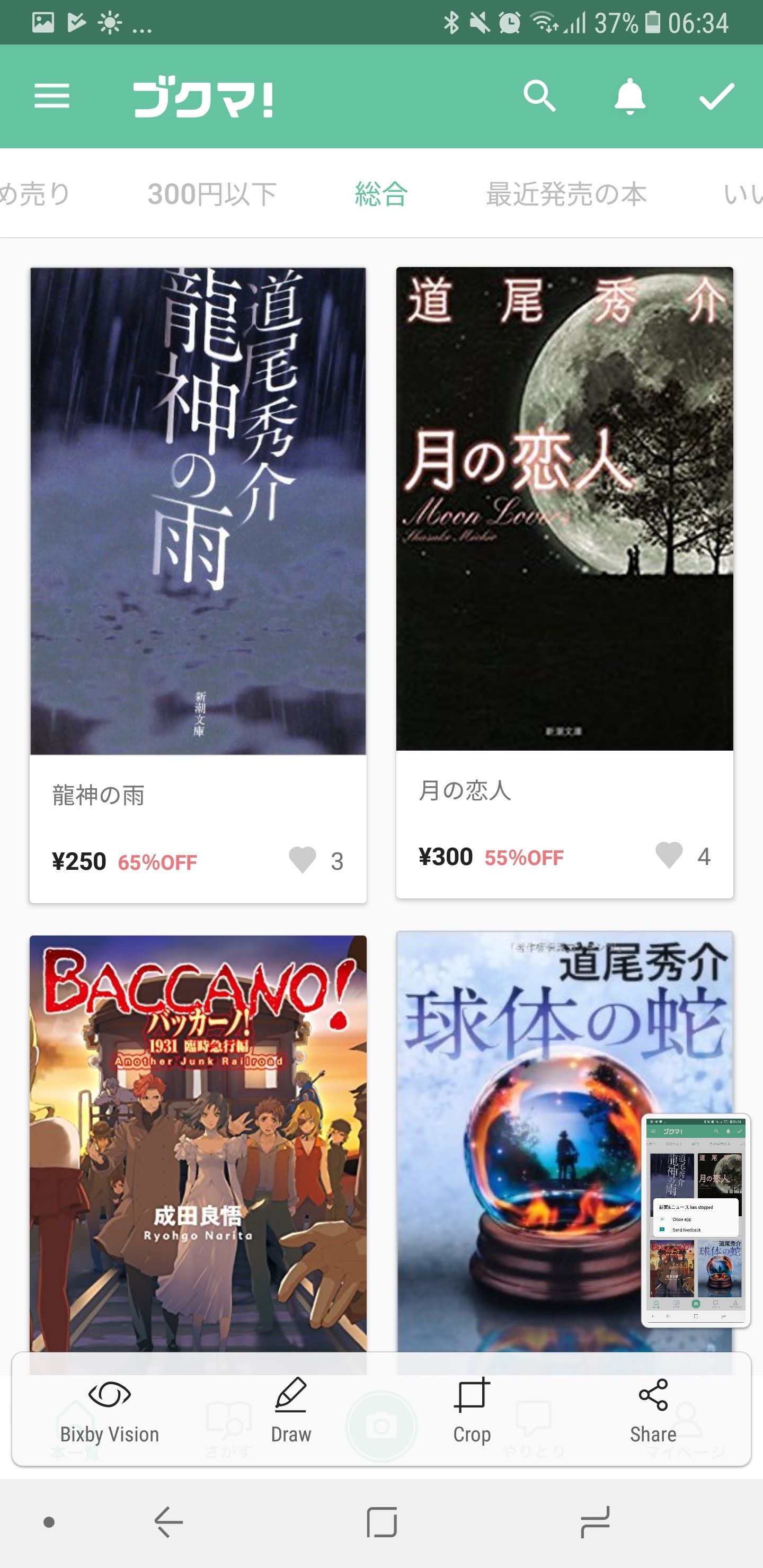Open the search magnifier
This screenshot has width=763, height=1568.
click(x=539, y=96)
